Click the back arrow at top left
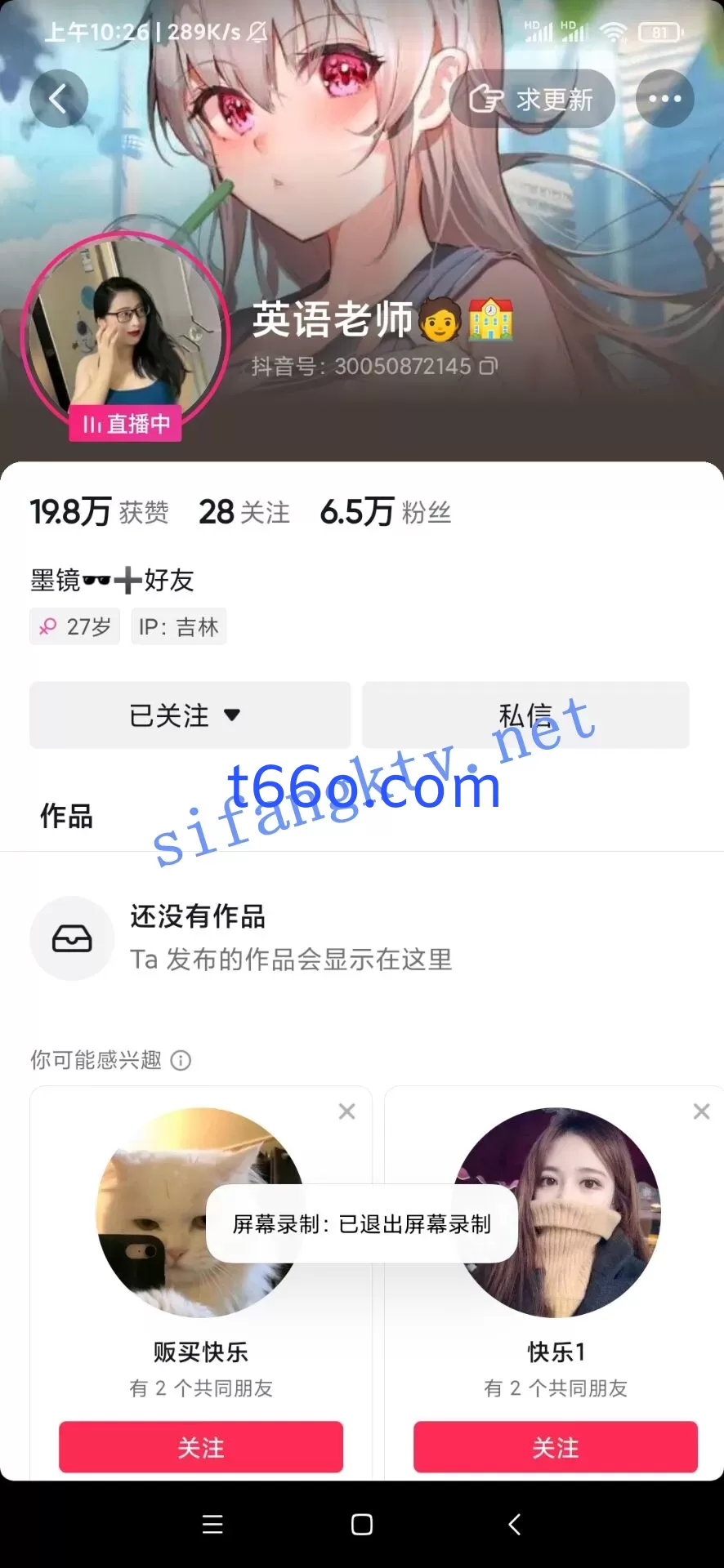 (x=58, y=98)
